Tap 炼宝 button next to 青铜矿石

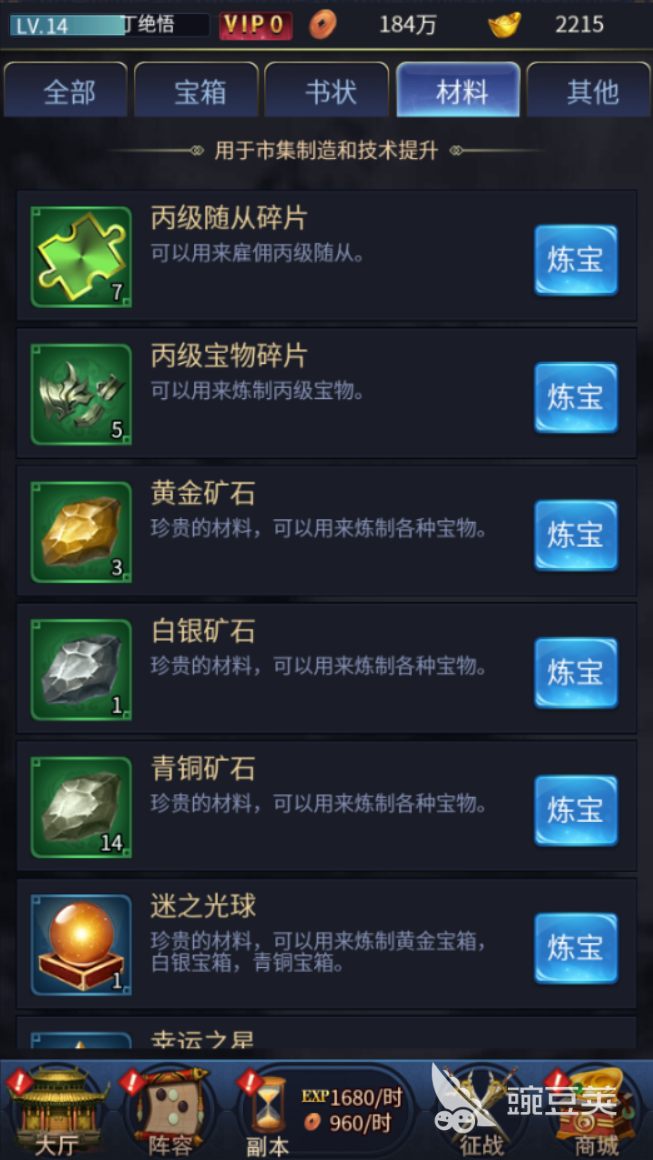point(575,810)
